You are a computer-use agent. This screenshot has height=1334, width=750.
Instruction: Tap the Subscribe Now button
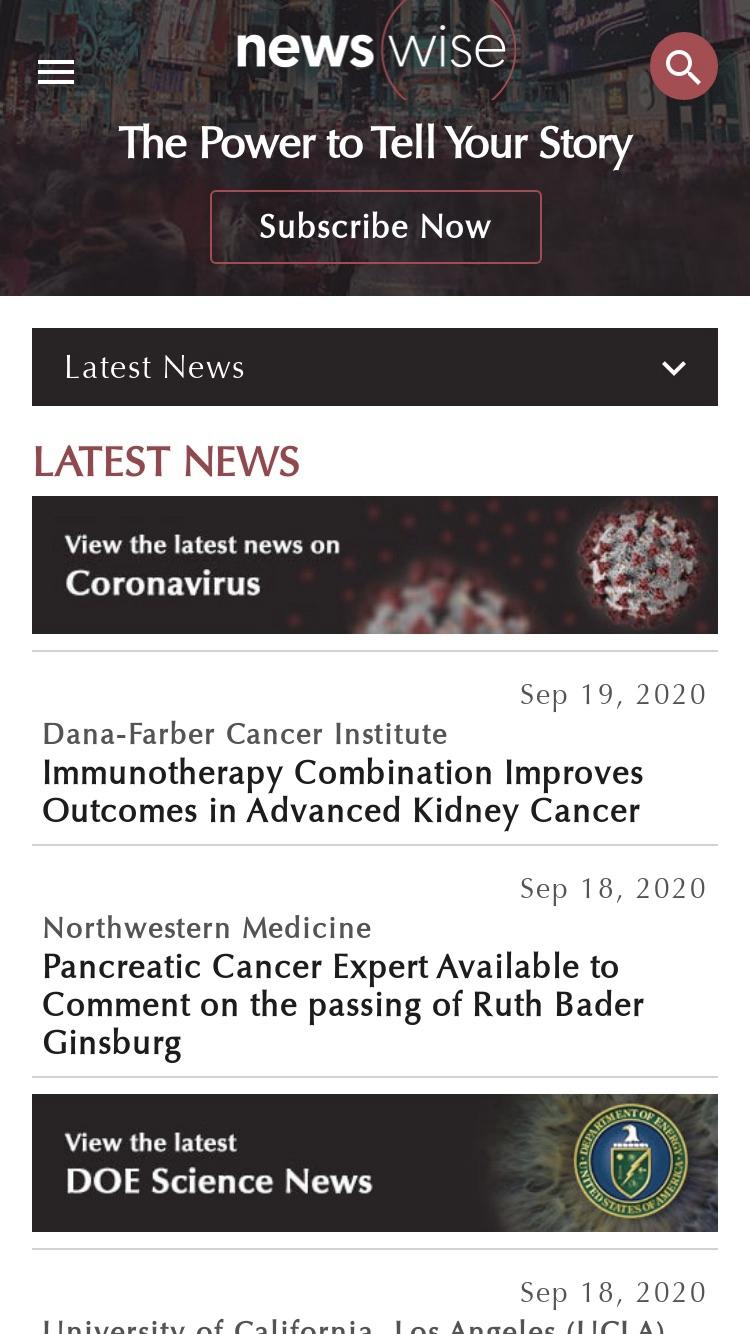tap(376, 227)
